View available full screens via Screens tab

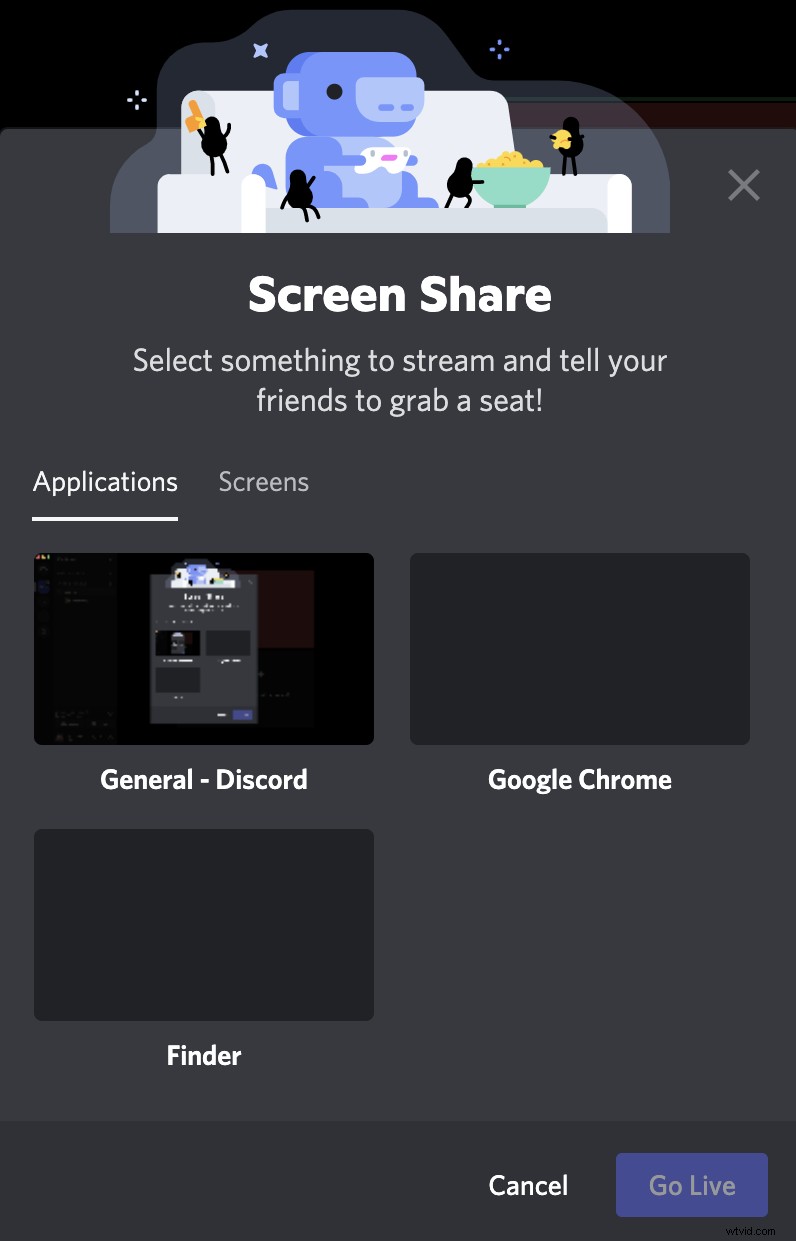coord(263,482)
